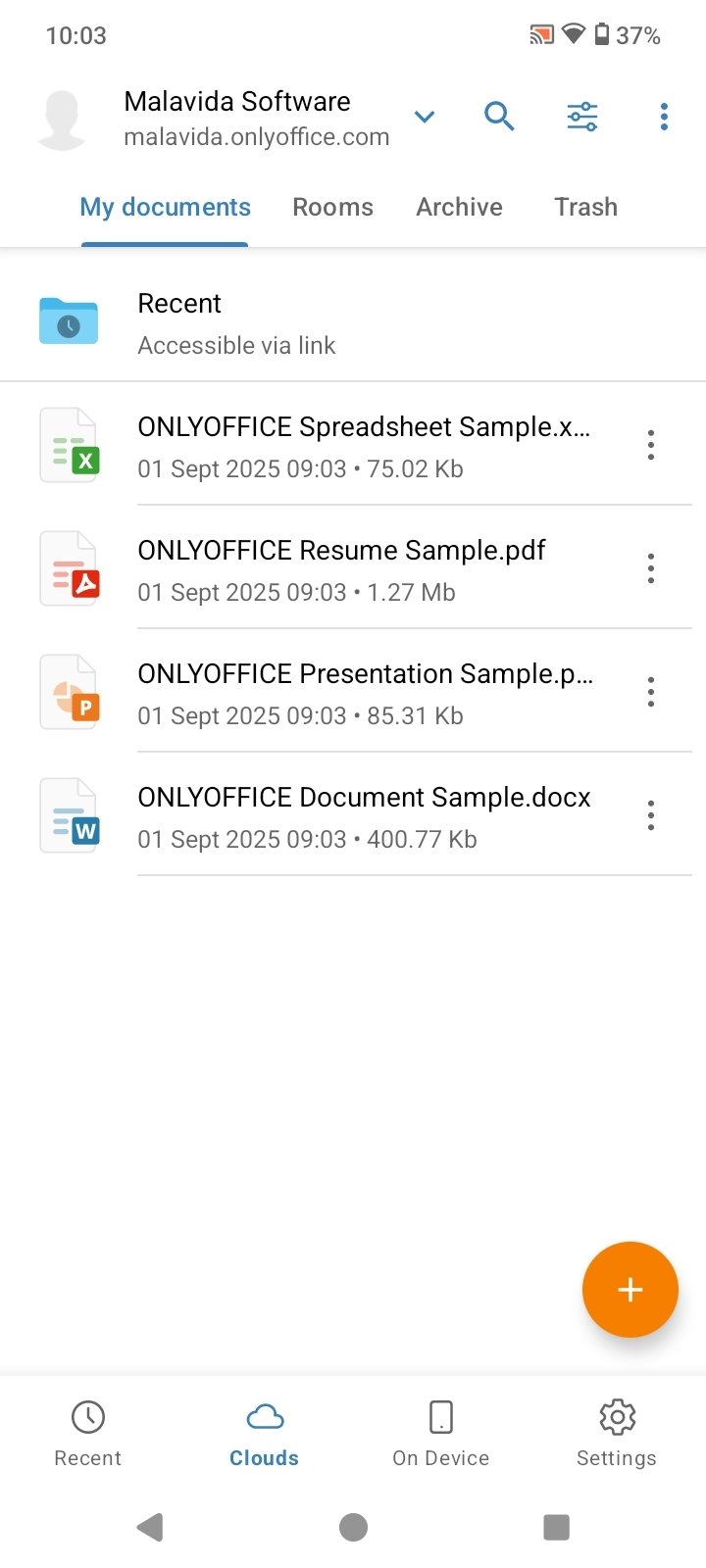Open the top-right overflow menu
The image size is (706, 1568).
pos(664,117)
